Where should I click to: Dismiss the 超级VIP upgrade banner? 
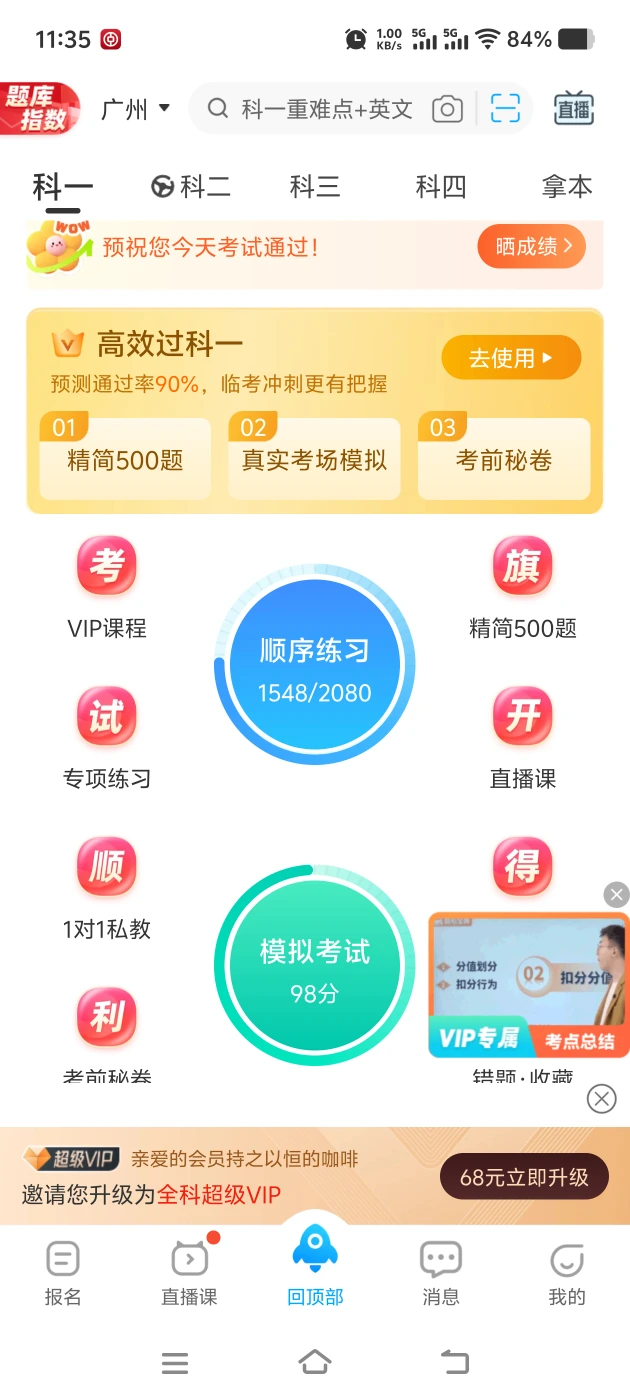[601, 1099]
